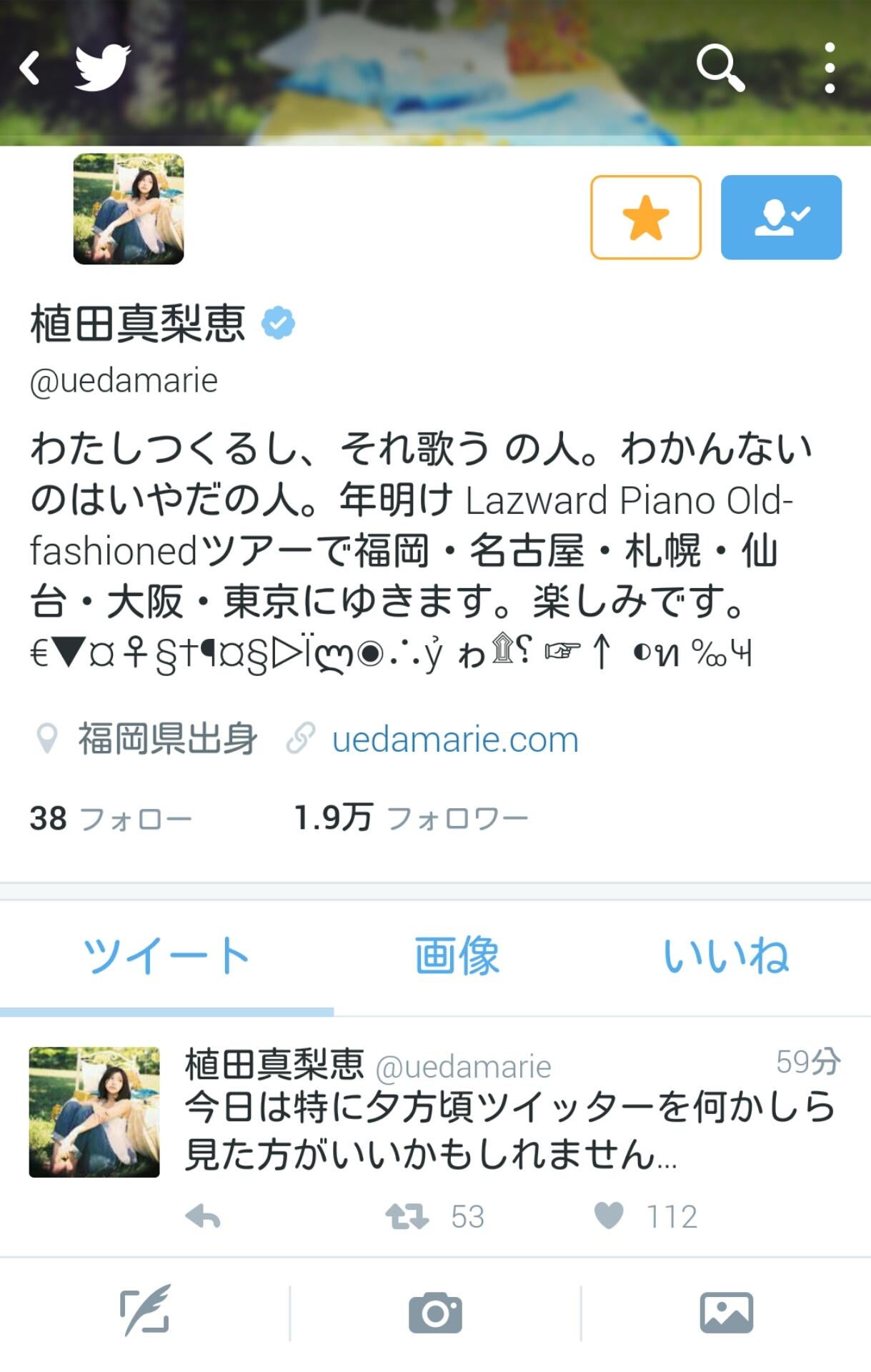Tap the blue following button
This screenshot has height=1372, width=871.
[x=780, y=217]
